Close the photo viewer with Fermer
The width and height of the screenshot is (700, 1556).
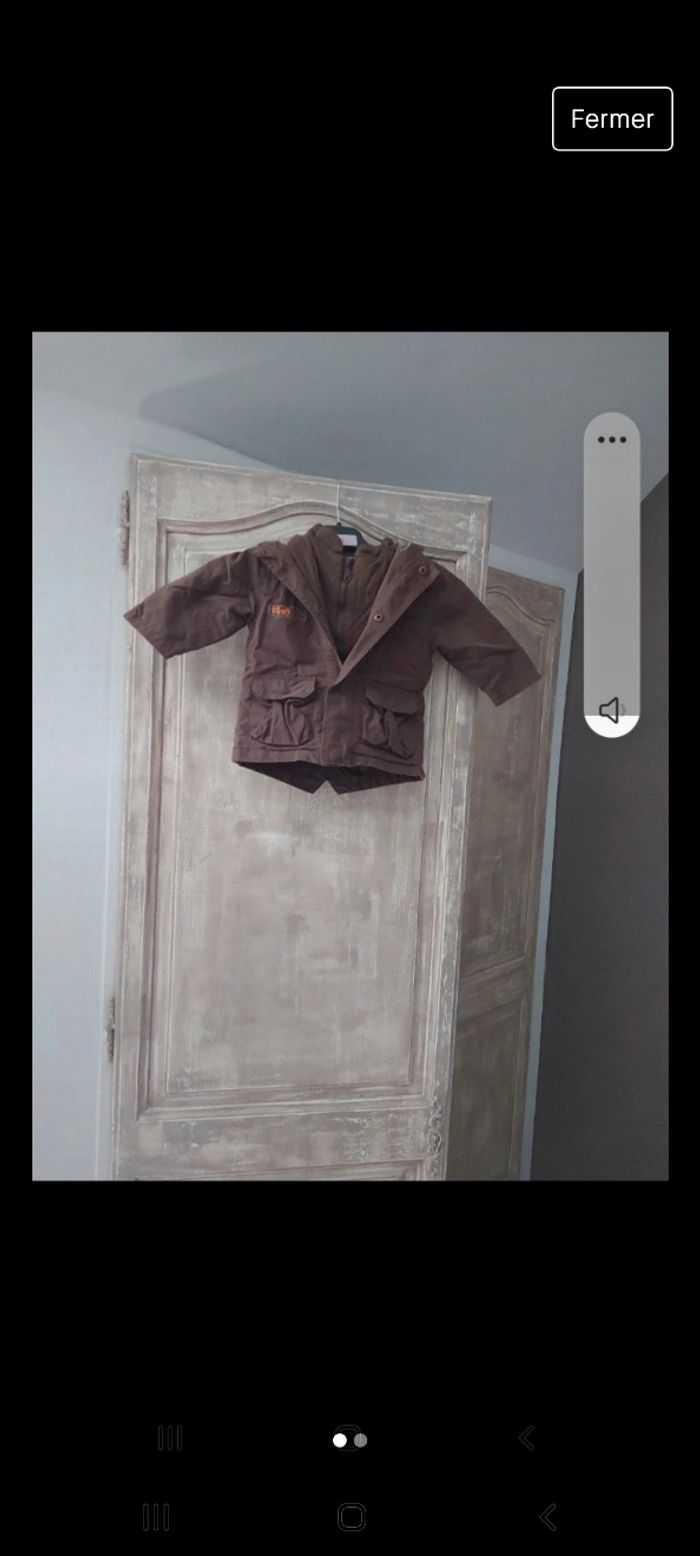coord(612,119)
